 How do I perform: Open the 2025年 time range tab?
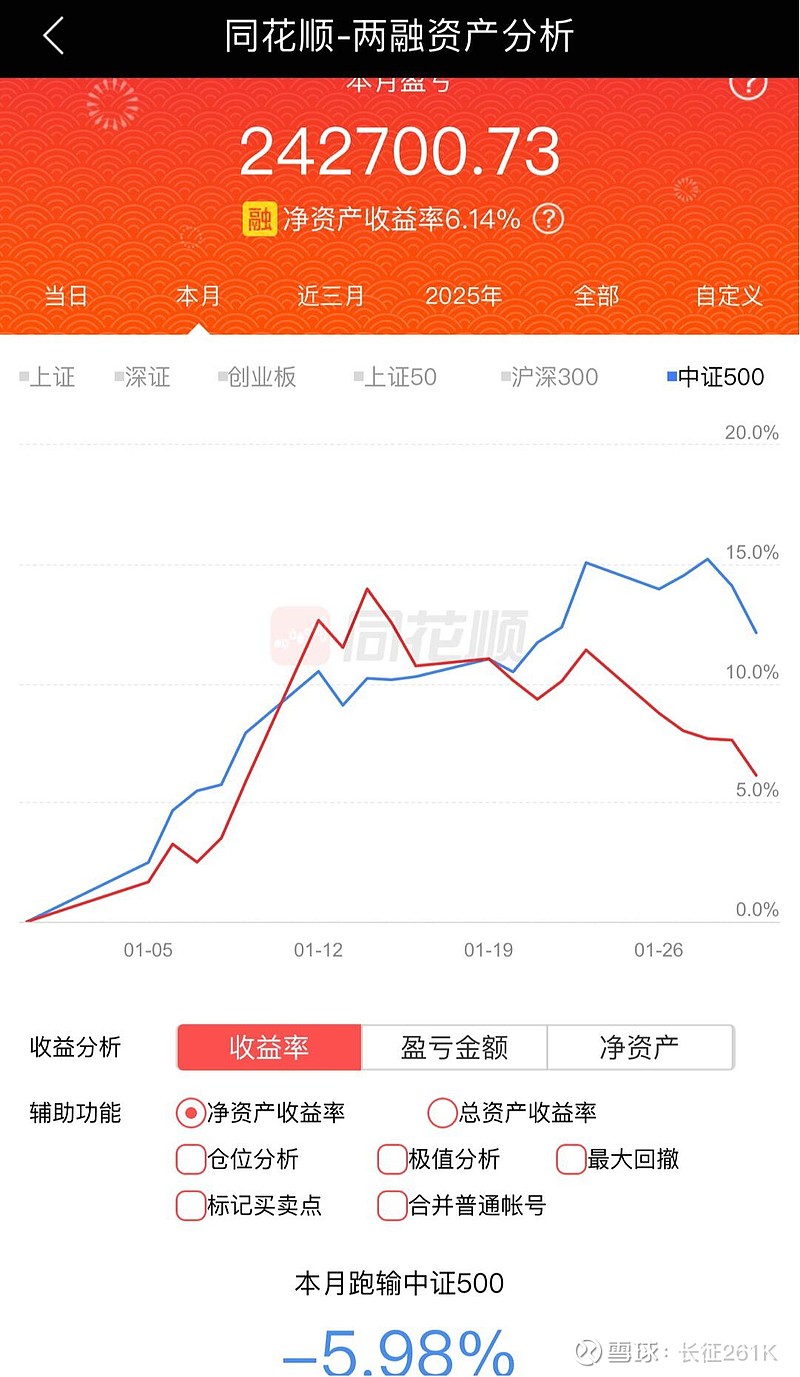point(464,296)
